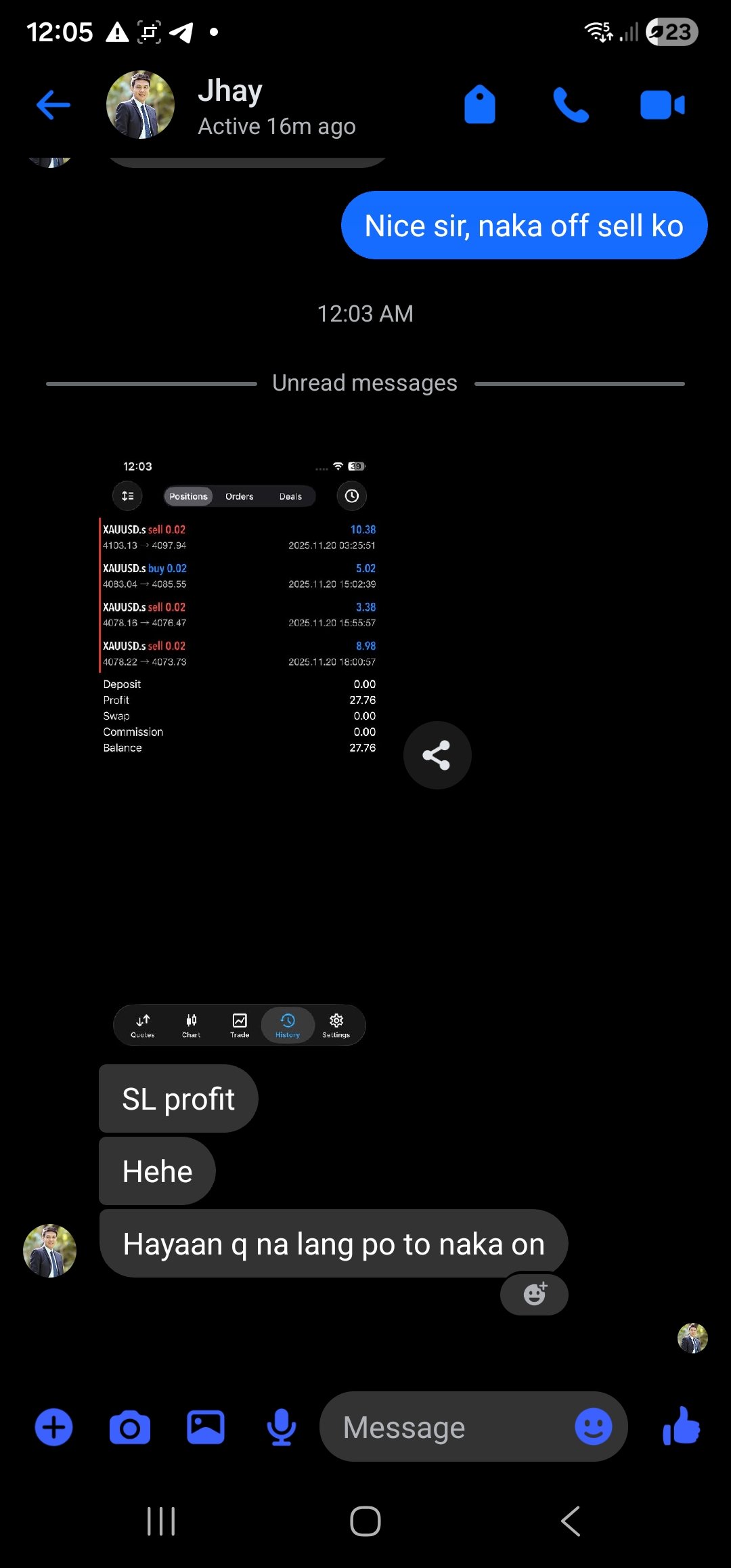Open the gallery picker
This screenshot has width=731, height=1568.
[206, 1427]
